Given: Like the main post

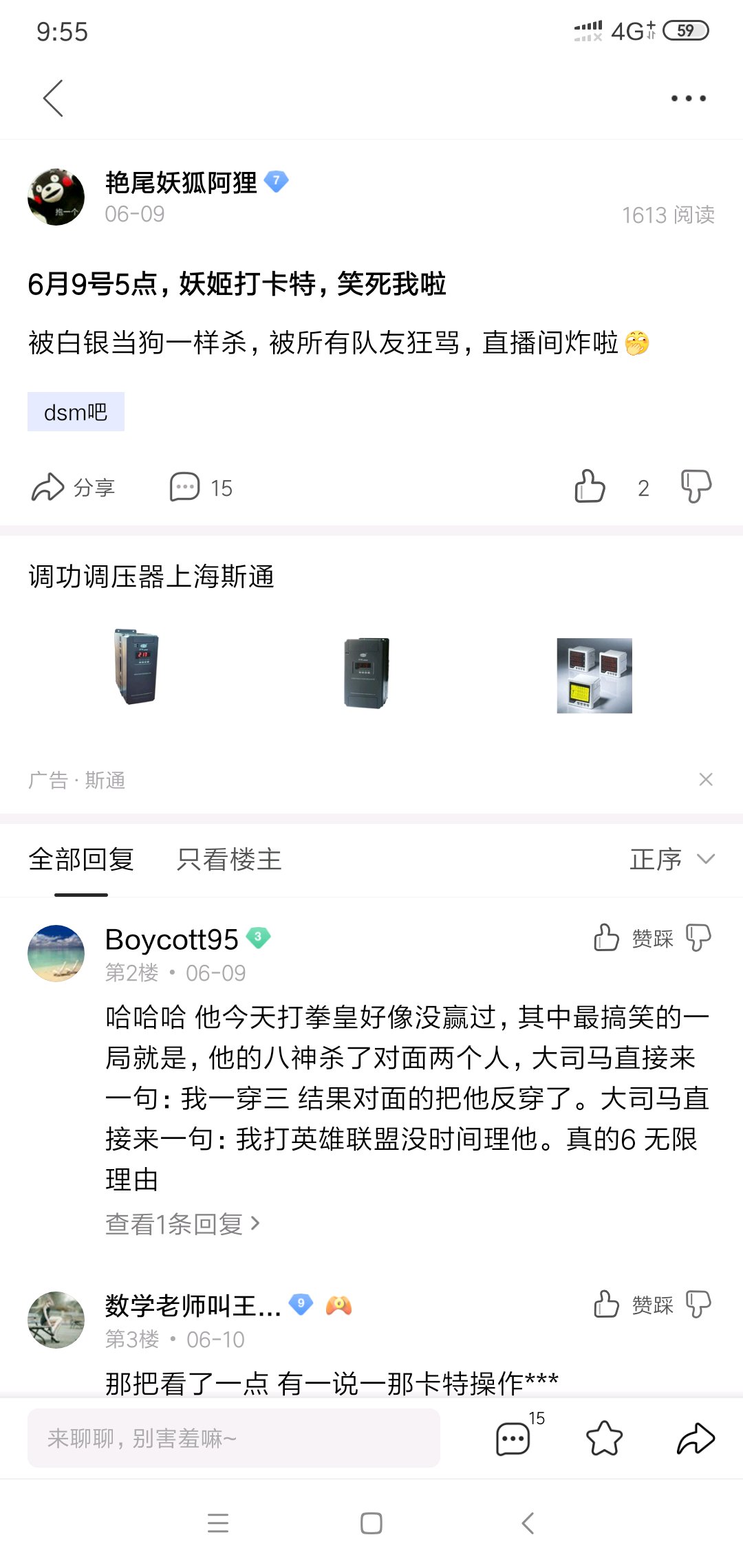Looking at the screenshot, I should tap(590, 487).
